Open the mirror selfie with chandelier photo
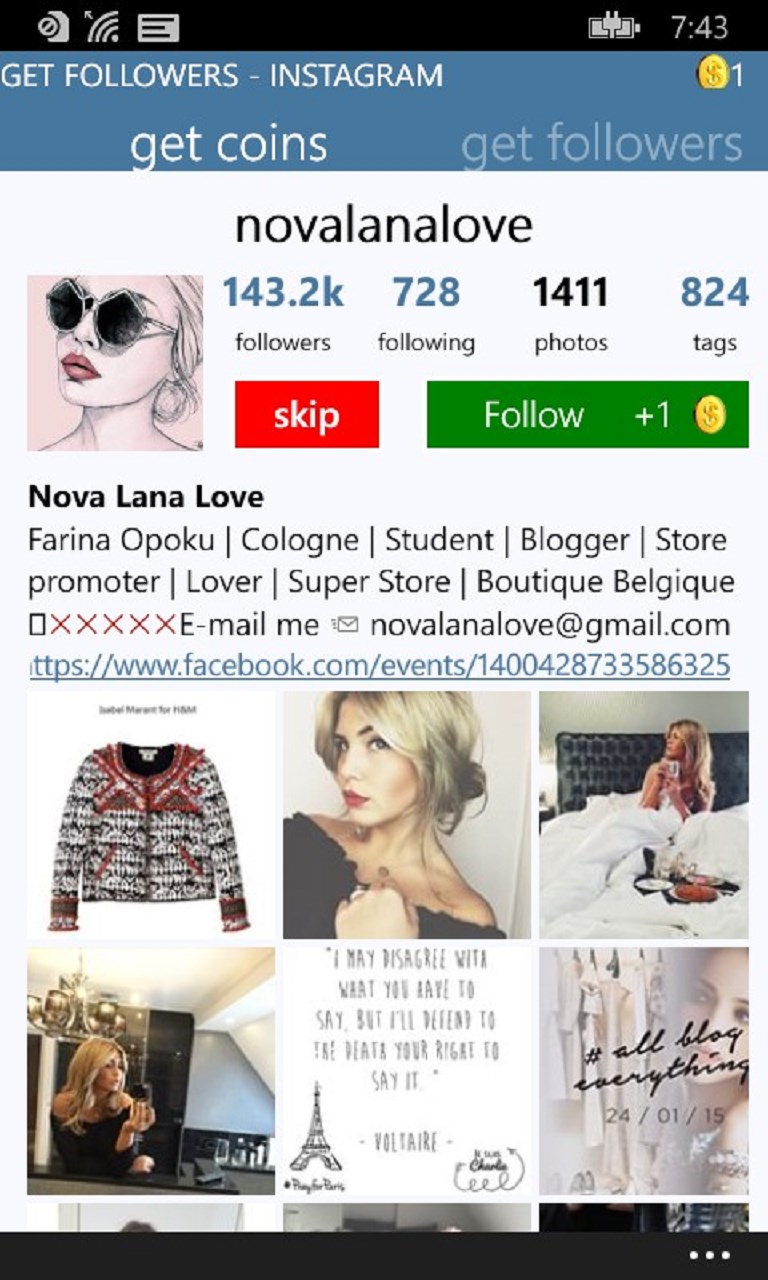768x1280 pixels. point(150,1071)
